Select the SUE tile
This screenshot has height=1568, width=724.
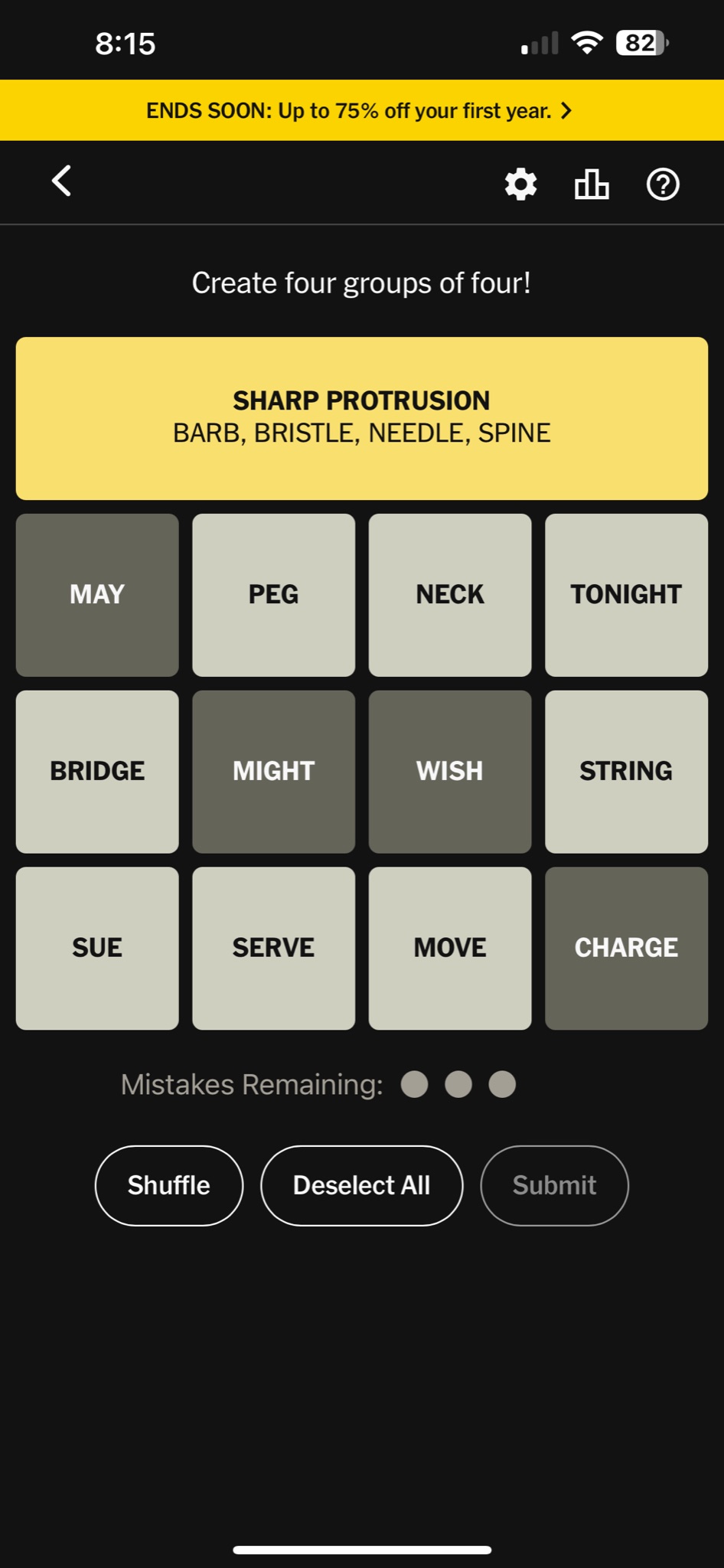pyautogui.click(x=97, y=949)
